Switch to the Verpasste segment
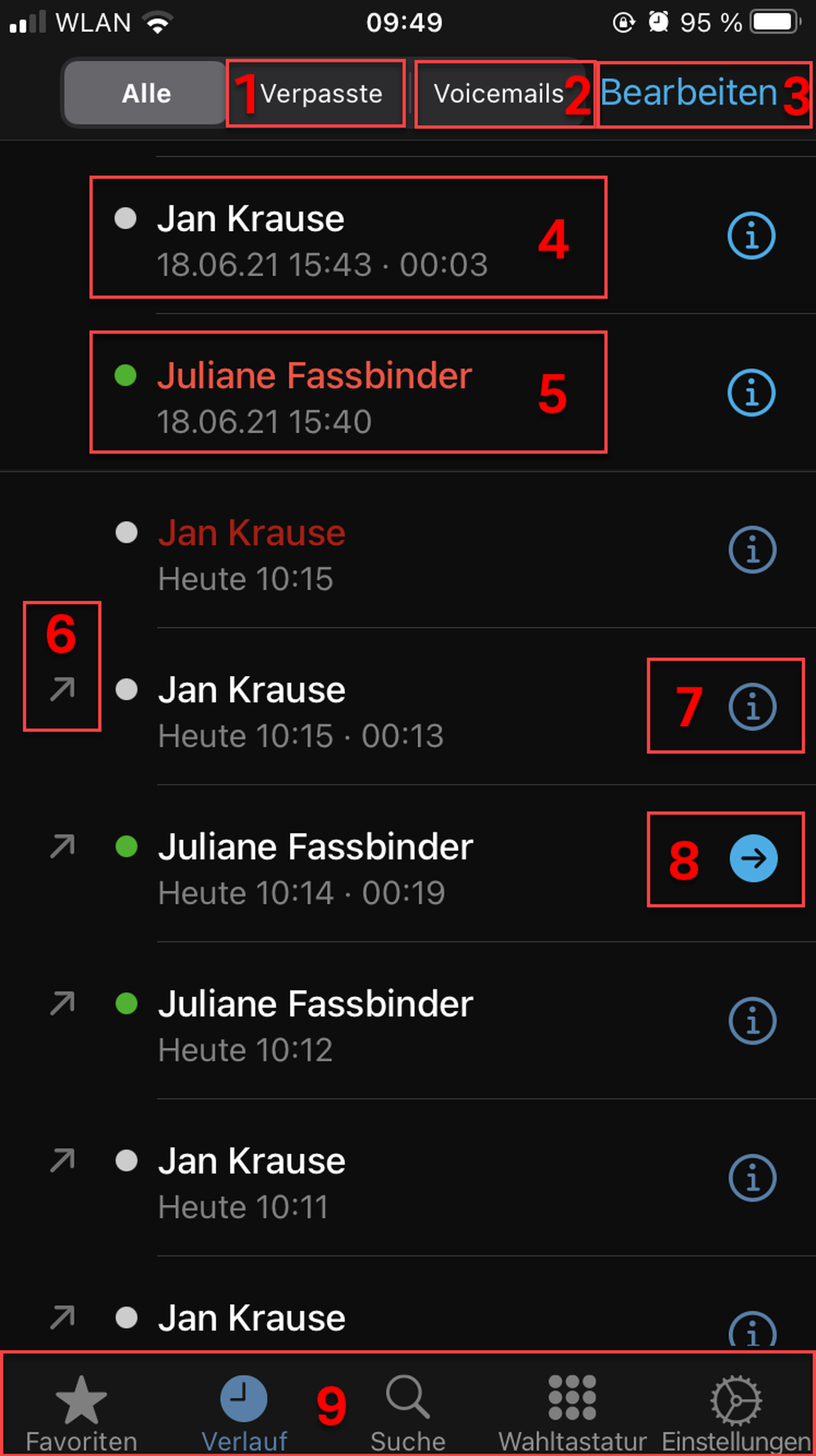The image size is (816, 1456). [x=320, y=94]
